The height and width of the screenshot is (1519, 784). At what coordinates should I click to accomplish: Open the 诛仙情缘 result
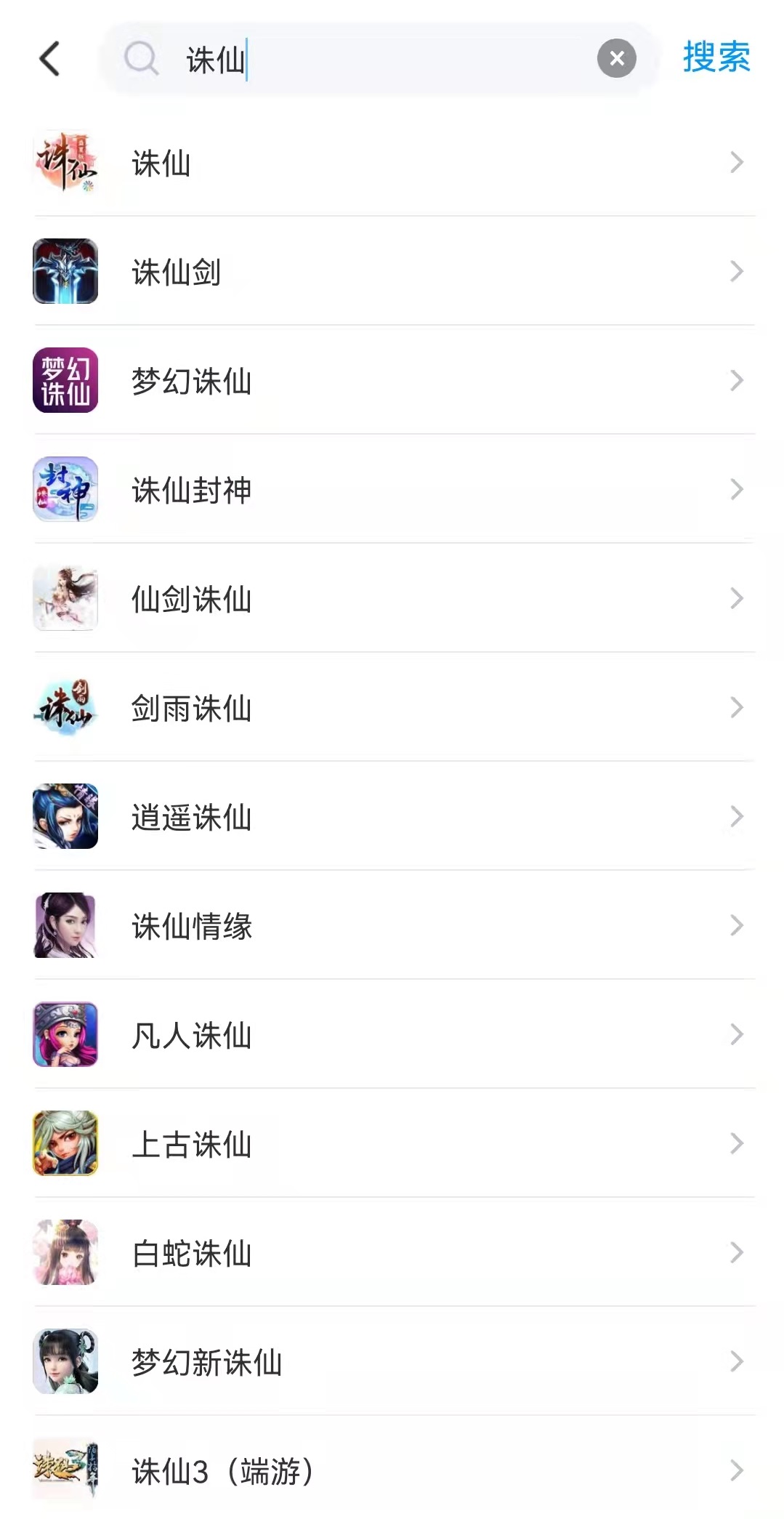tap(392, 926)
